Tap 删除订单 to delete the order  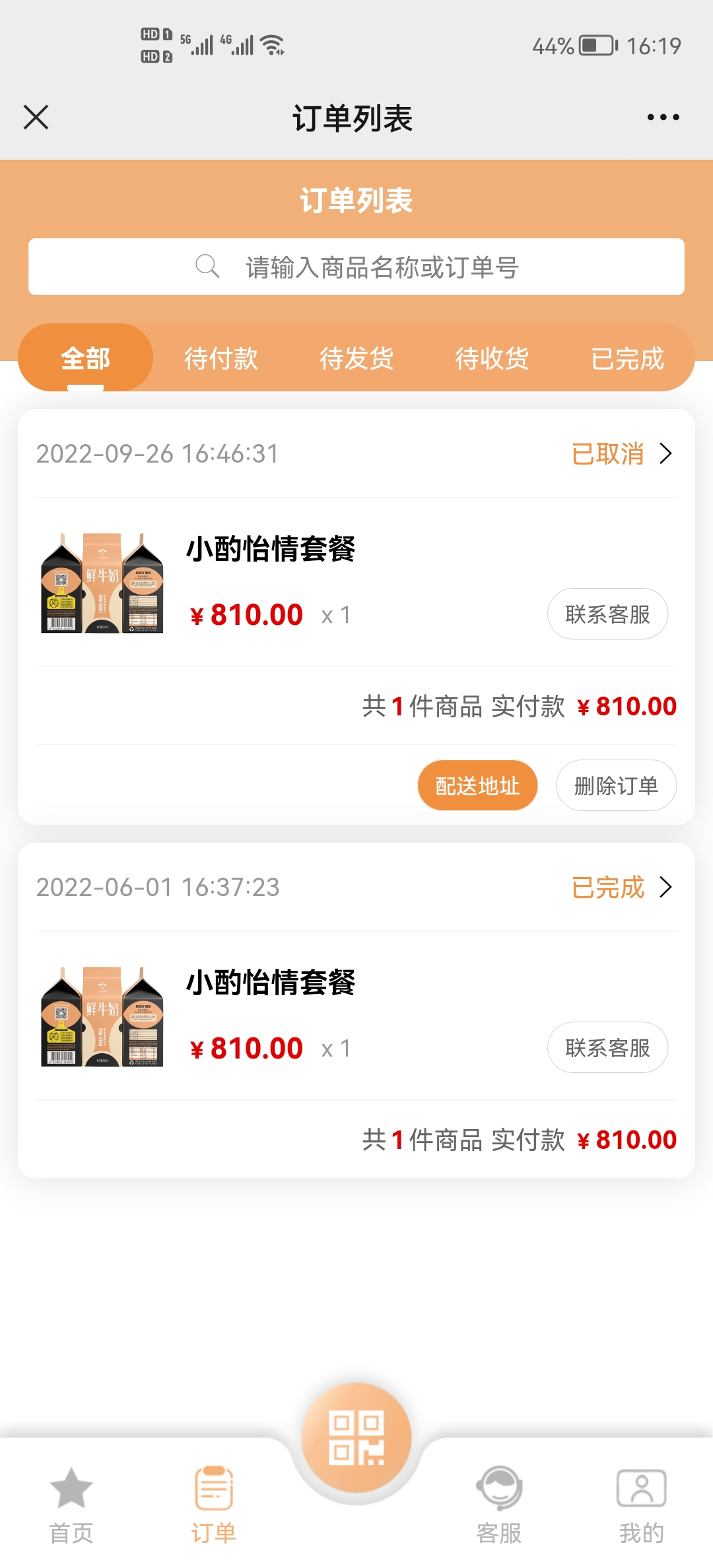click(616, 785)
